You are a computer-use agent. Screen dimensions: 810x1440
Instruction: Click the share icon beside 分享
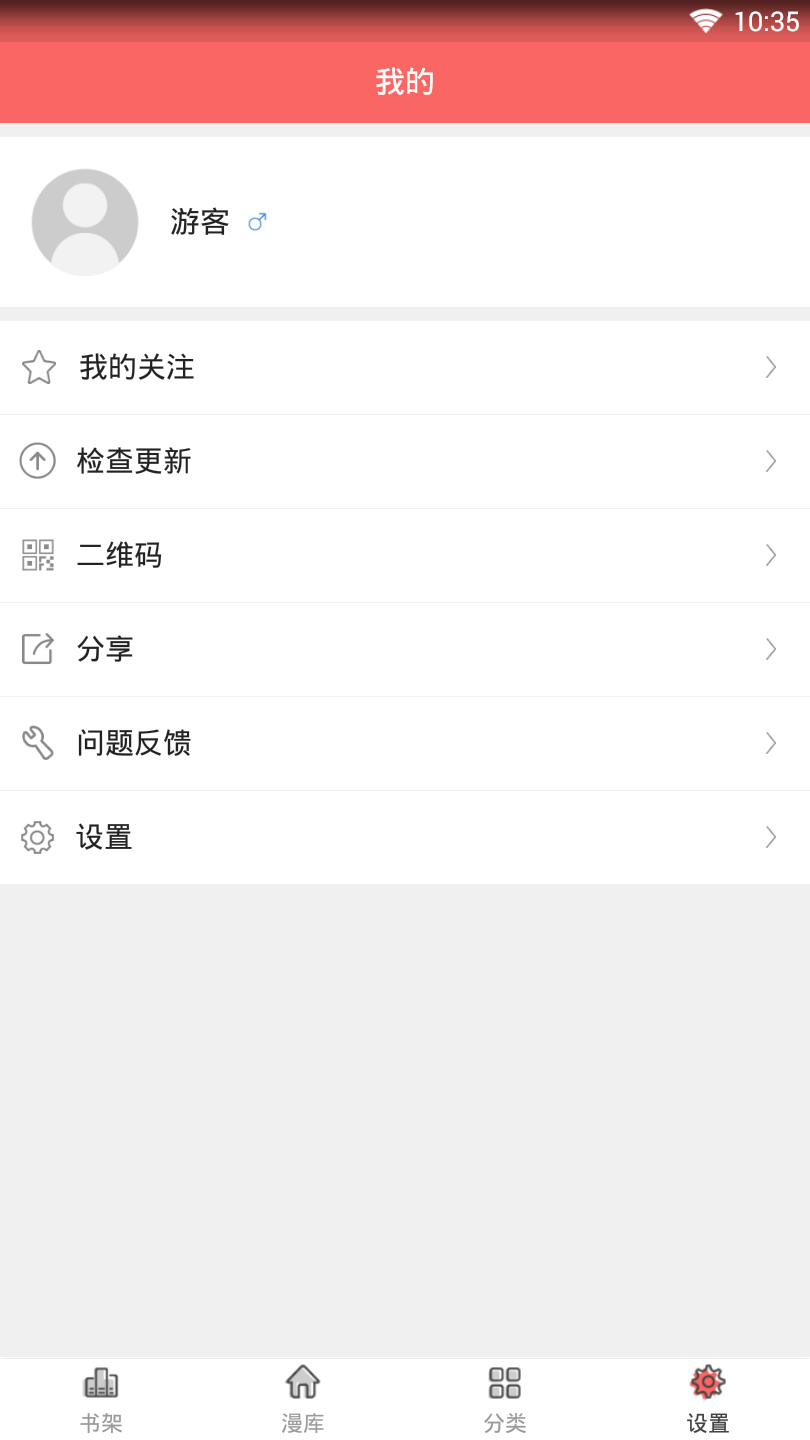click(x=38, y=649)
